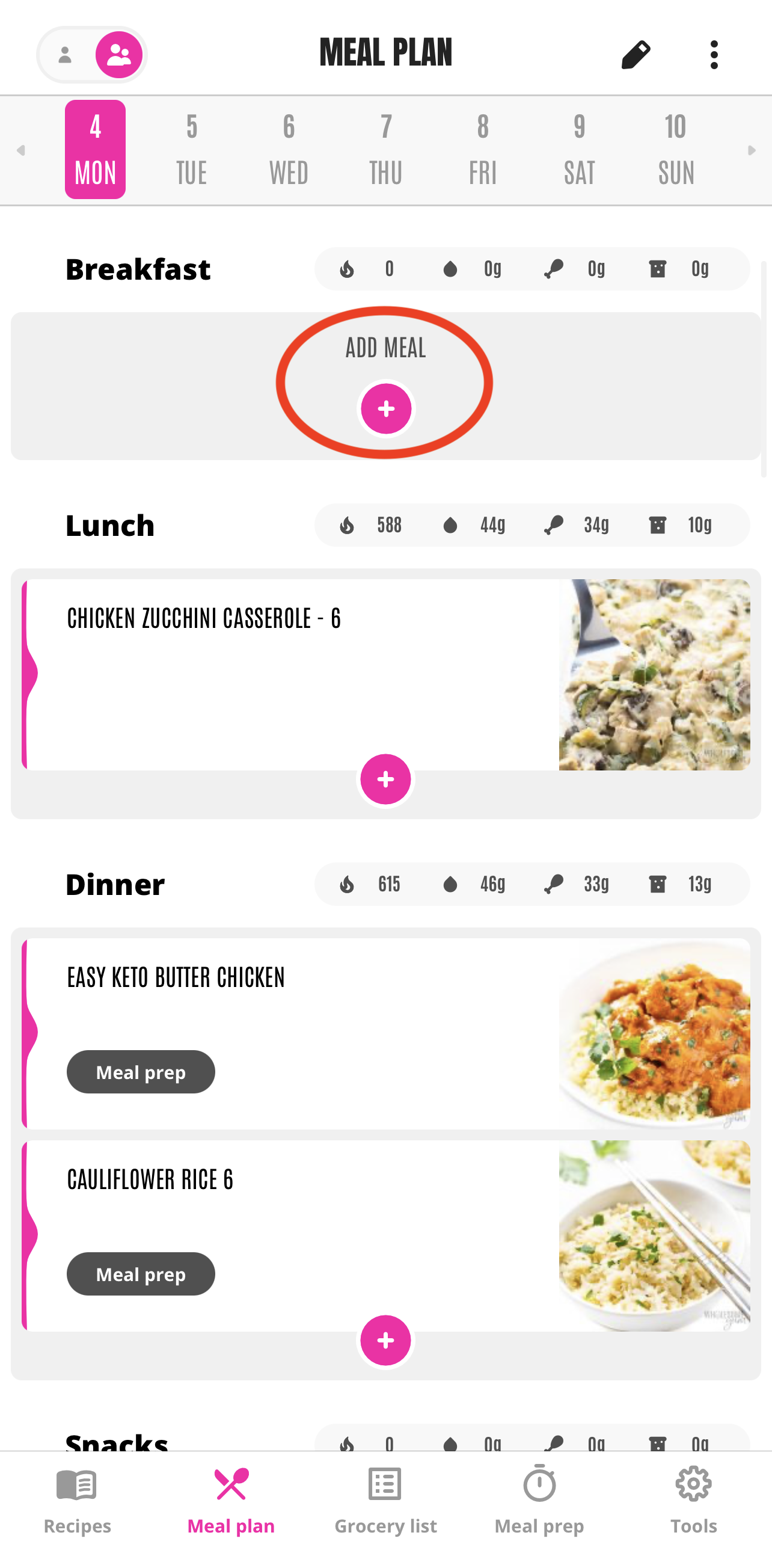Select Tuesday the 5th
Viewport: 772px width, 1568px height.
point(192,150)
